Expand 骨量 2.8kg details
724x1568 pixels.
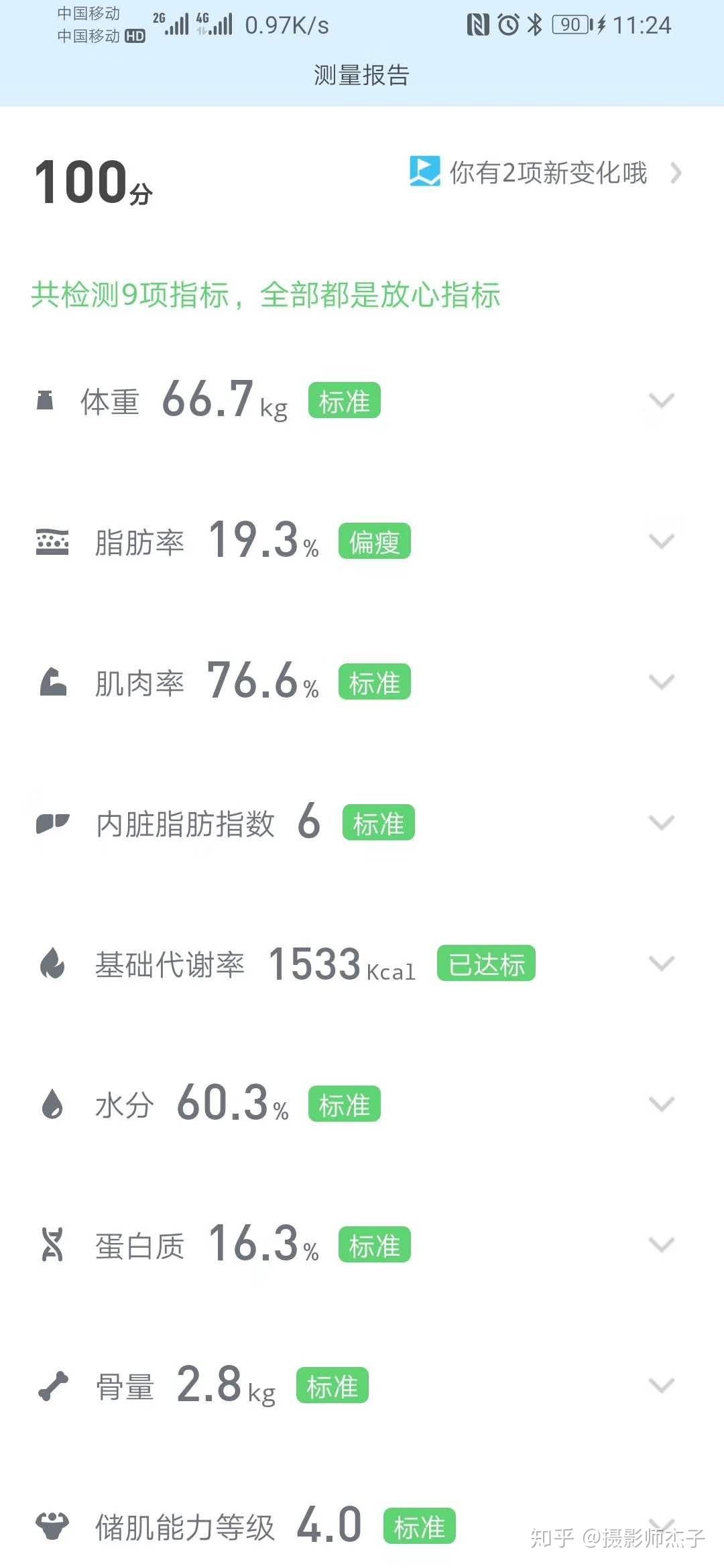(661, 1386)
